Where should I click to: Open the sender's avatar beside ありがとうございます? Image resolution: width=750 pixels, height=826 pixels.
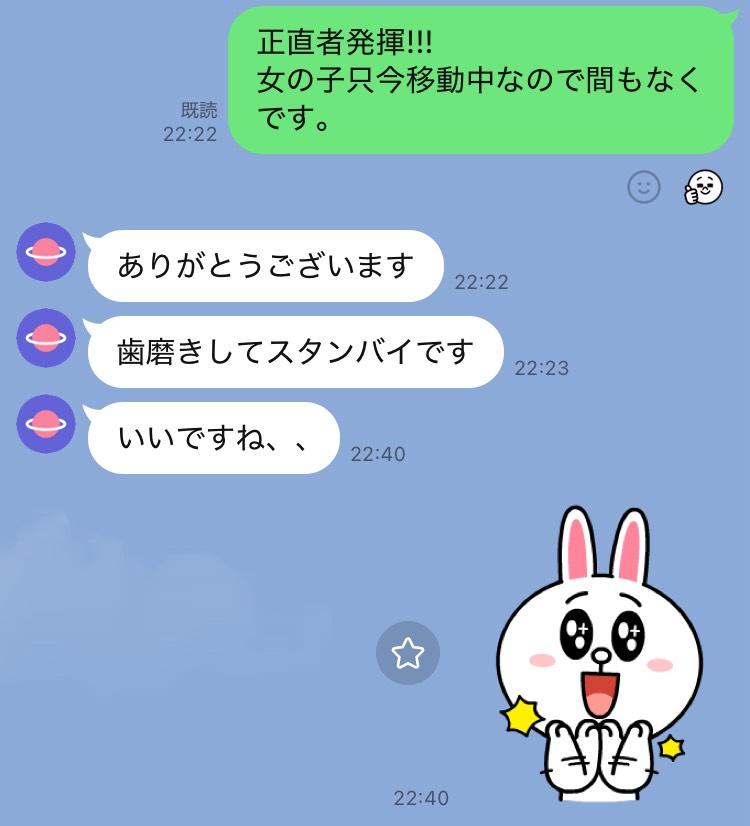[46, 252]
